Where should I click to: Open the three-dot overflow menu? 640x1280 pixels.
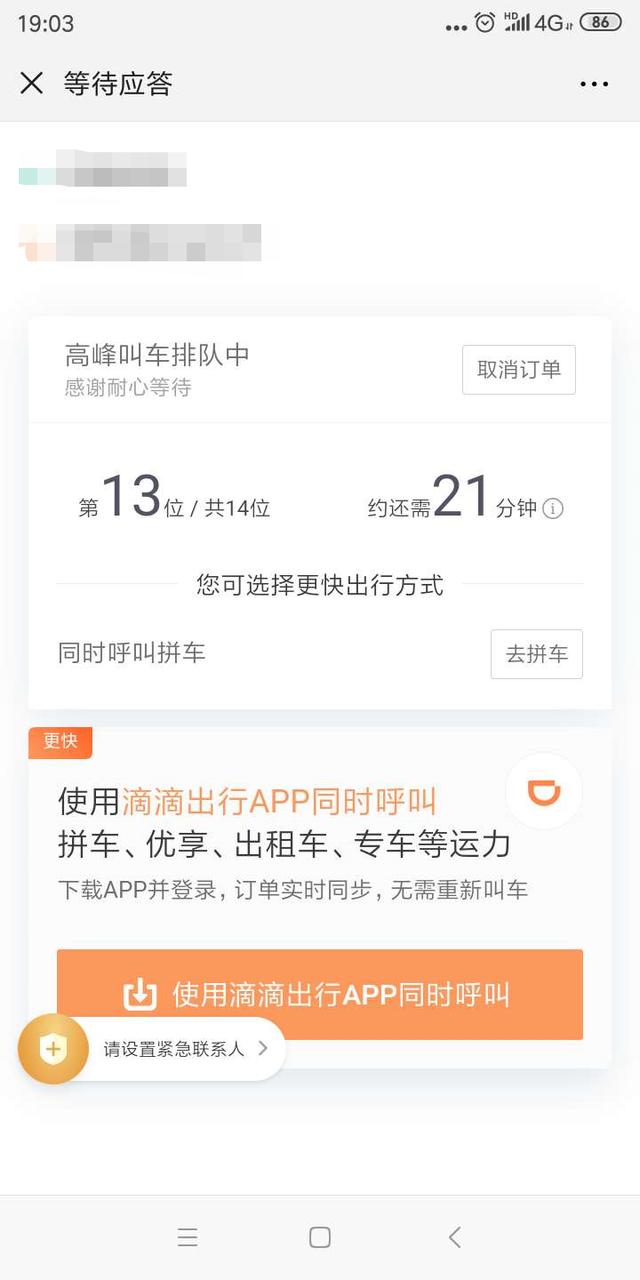(x=594, y=84)
